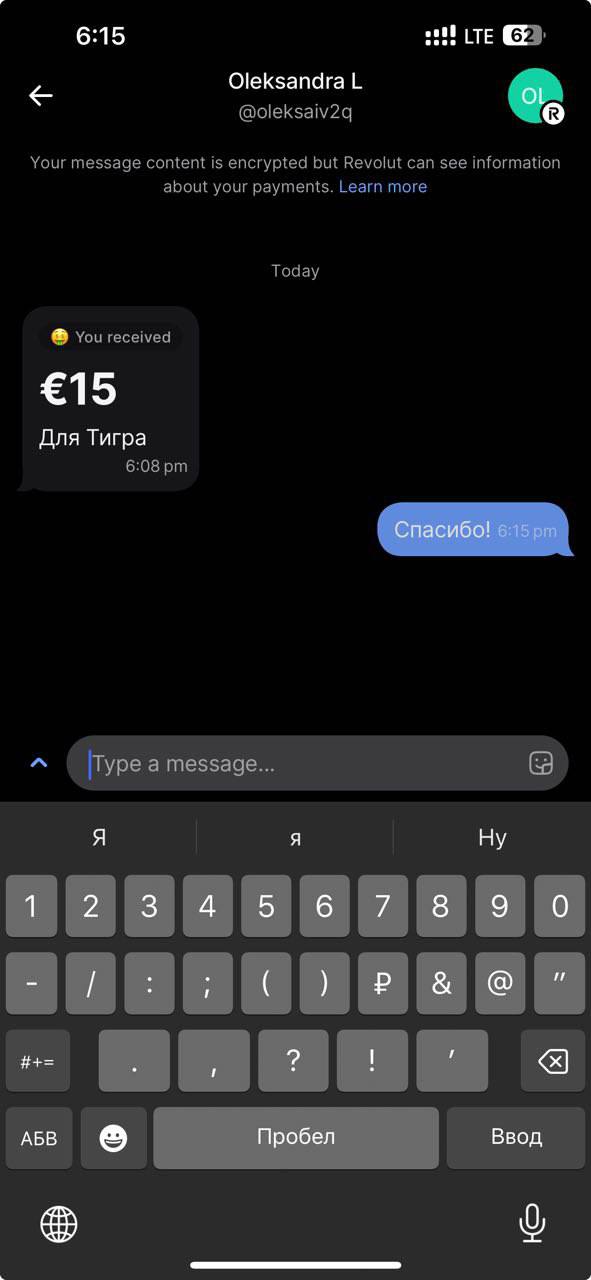Open the Learn more link
Image resolution: width=591 pixels, height=1280 pixels.
[x=383, y=187]
